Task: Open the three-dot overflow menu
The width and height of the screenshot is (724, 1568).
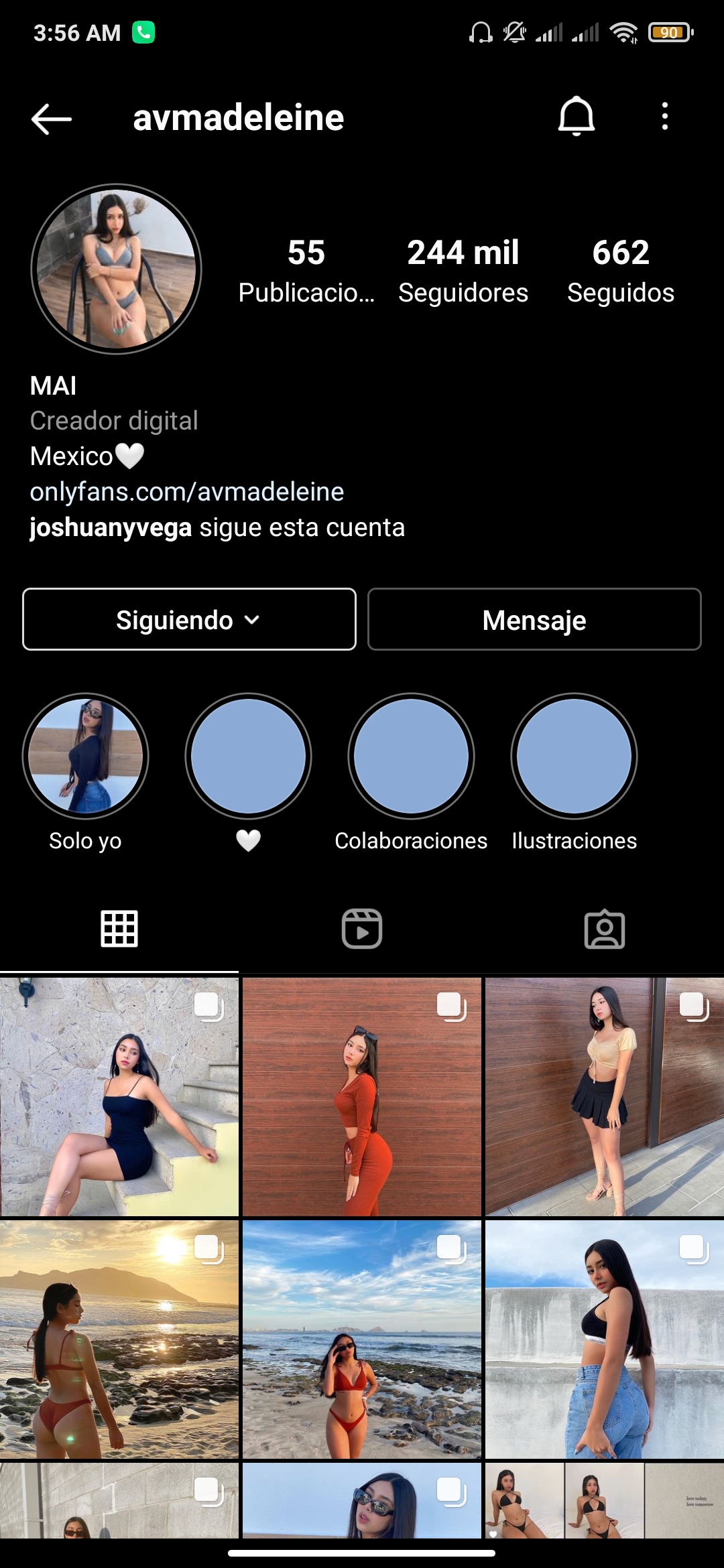Action: (664, 117)
